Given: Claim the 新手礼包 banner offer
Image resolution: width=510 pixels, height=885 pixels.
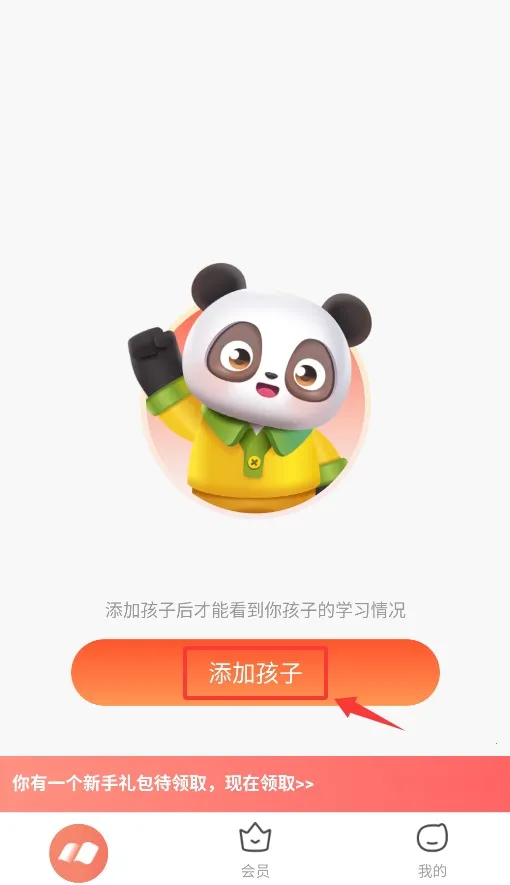Looking at the screenshot, I should point(255,783).
